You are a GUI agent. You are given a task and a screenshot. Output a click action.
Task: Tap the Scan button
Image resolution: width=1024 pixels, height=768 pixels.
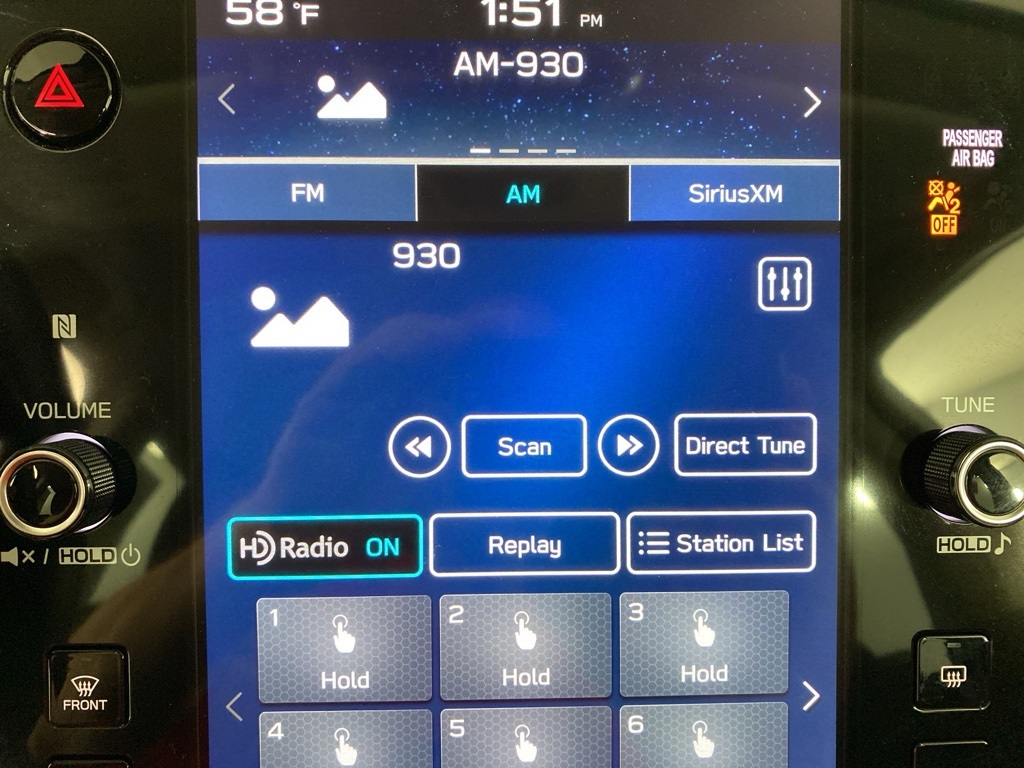tap(524, 447)
